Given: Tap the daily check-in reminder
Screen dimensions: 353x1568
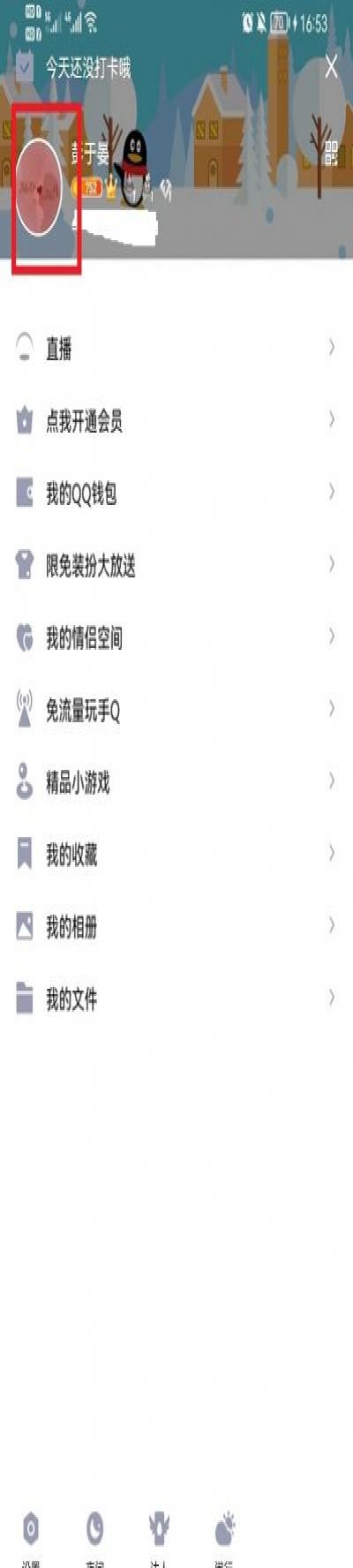Looking at the screenshot, I should [x=75, y=68].
